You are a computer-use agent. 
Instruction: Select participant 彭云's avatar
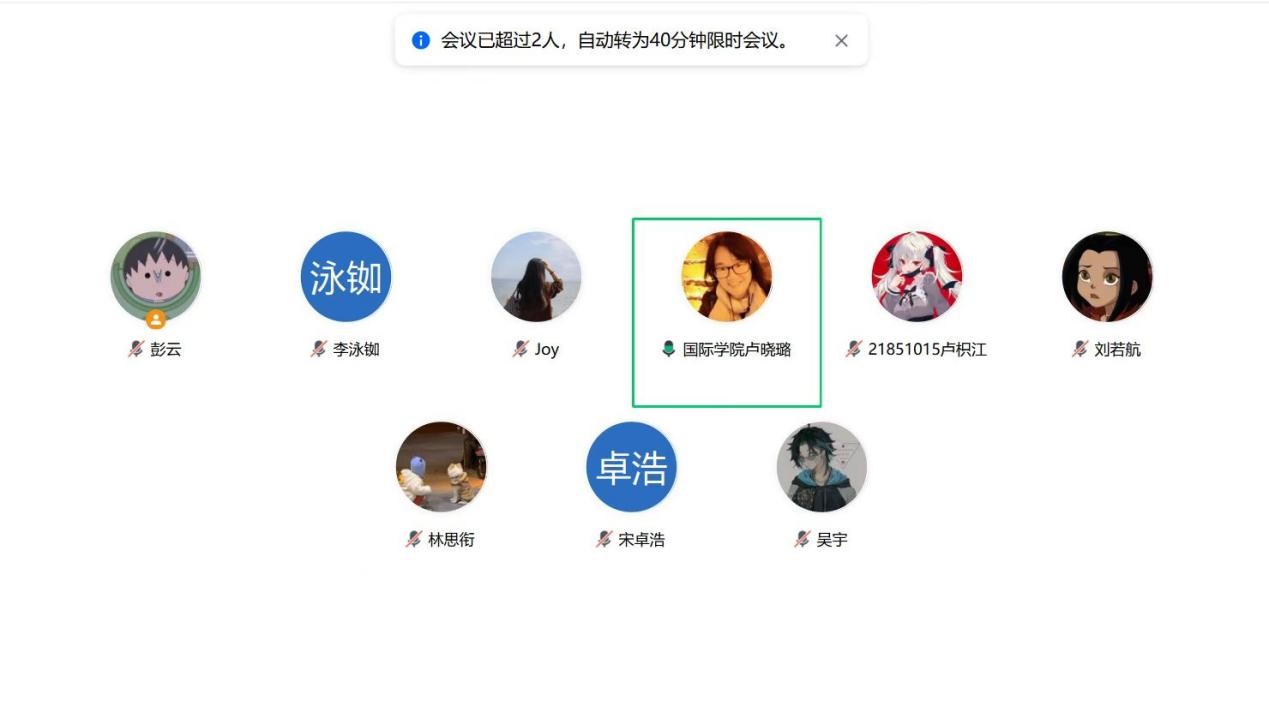point(155,276)
